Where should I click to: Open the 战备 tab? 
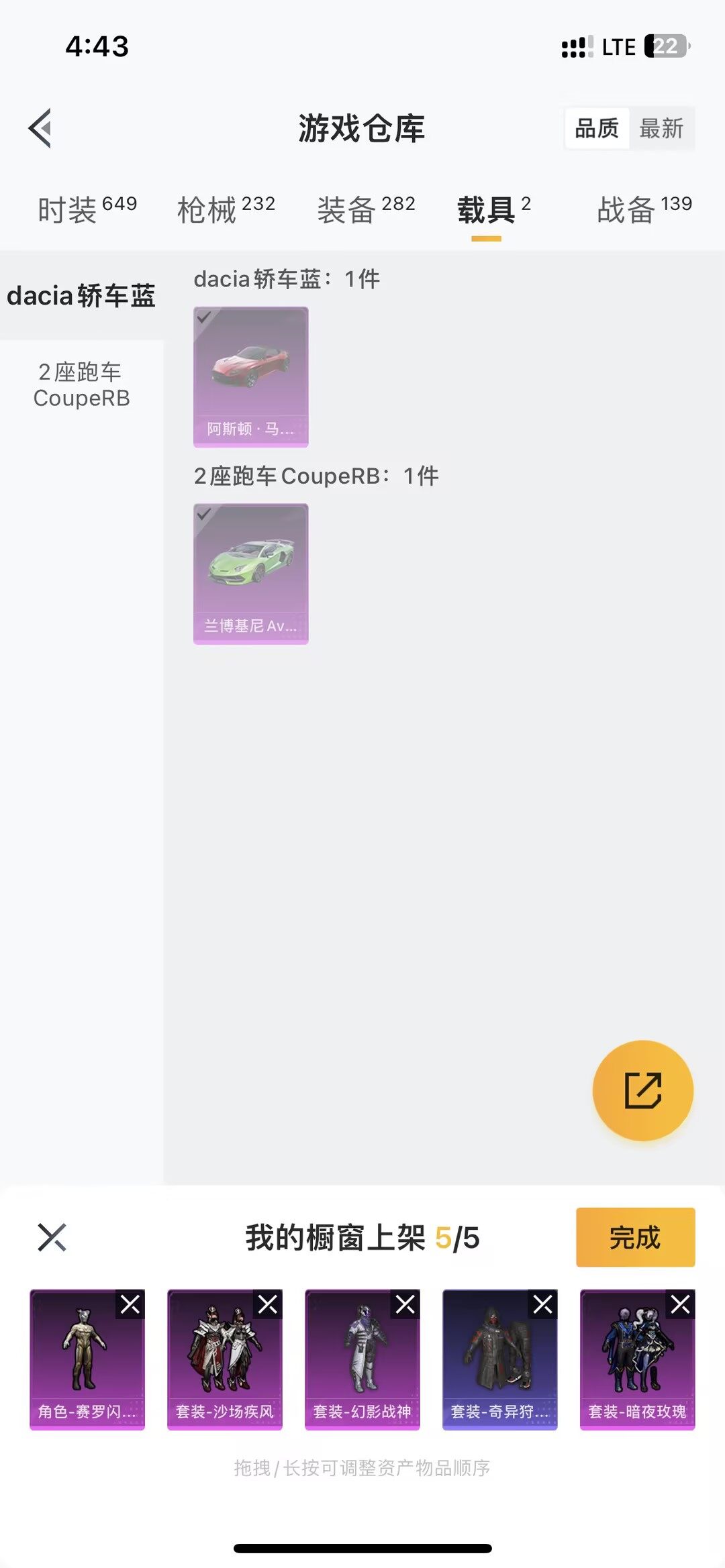tap(626, 208)
